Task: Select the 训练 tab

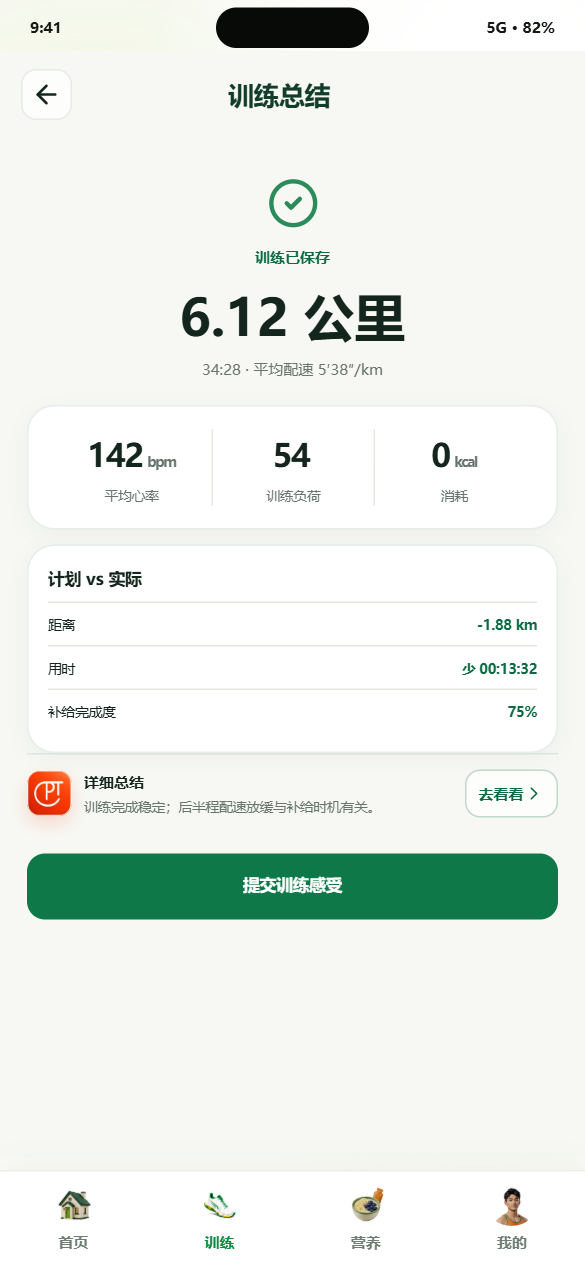Action: (x=219, y=1219)
